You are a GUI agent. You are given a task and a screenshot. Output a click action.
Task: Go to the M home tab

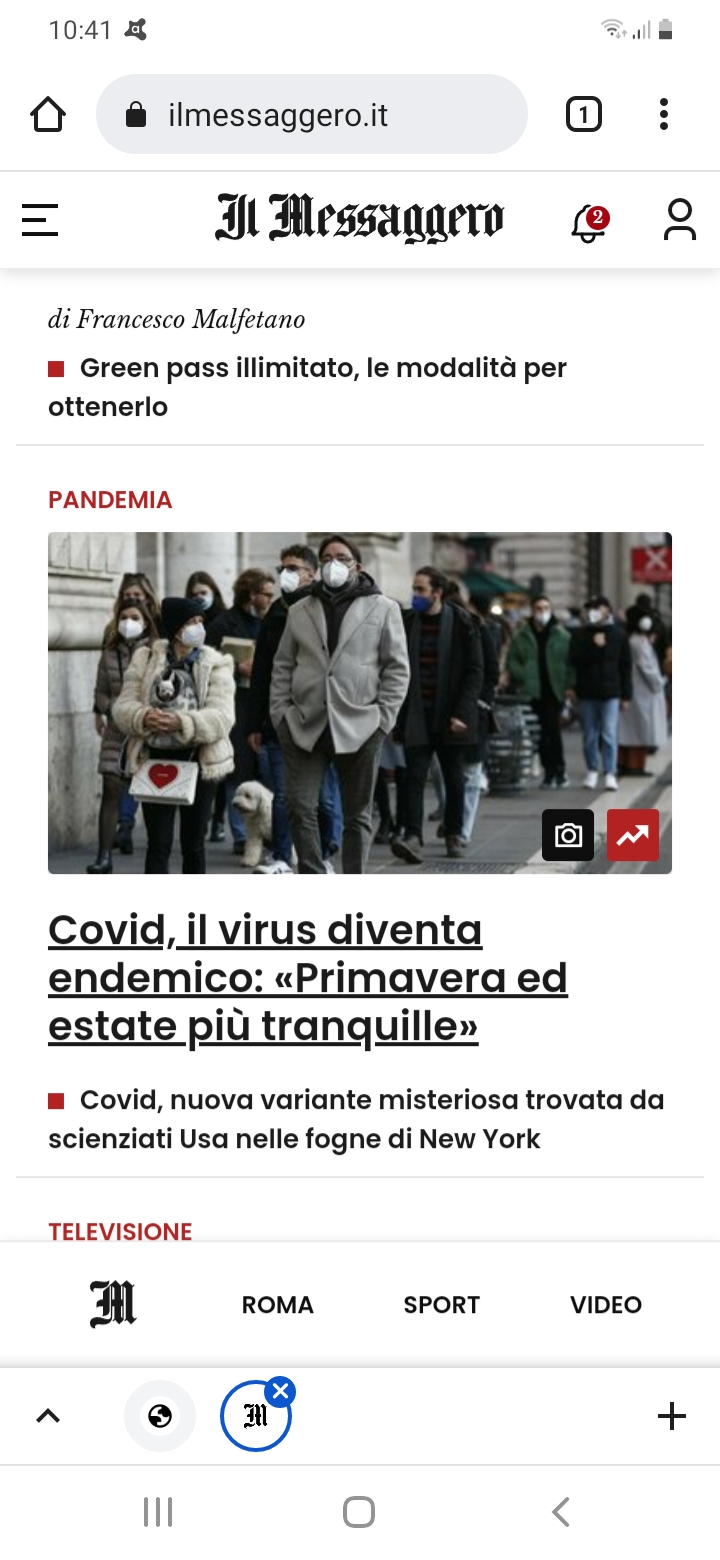[x=113, y=1304]
